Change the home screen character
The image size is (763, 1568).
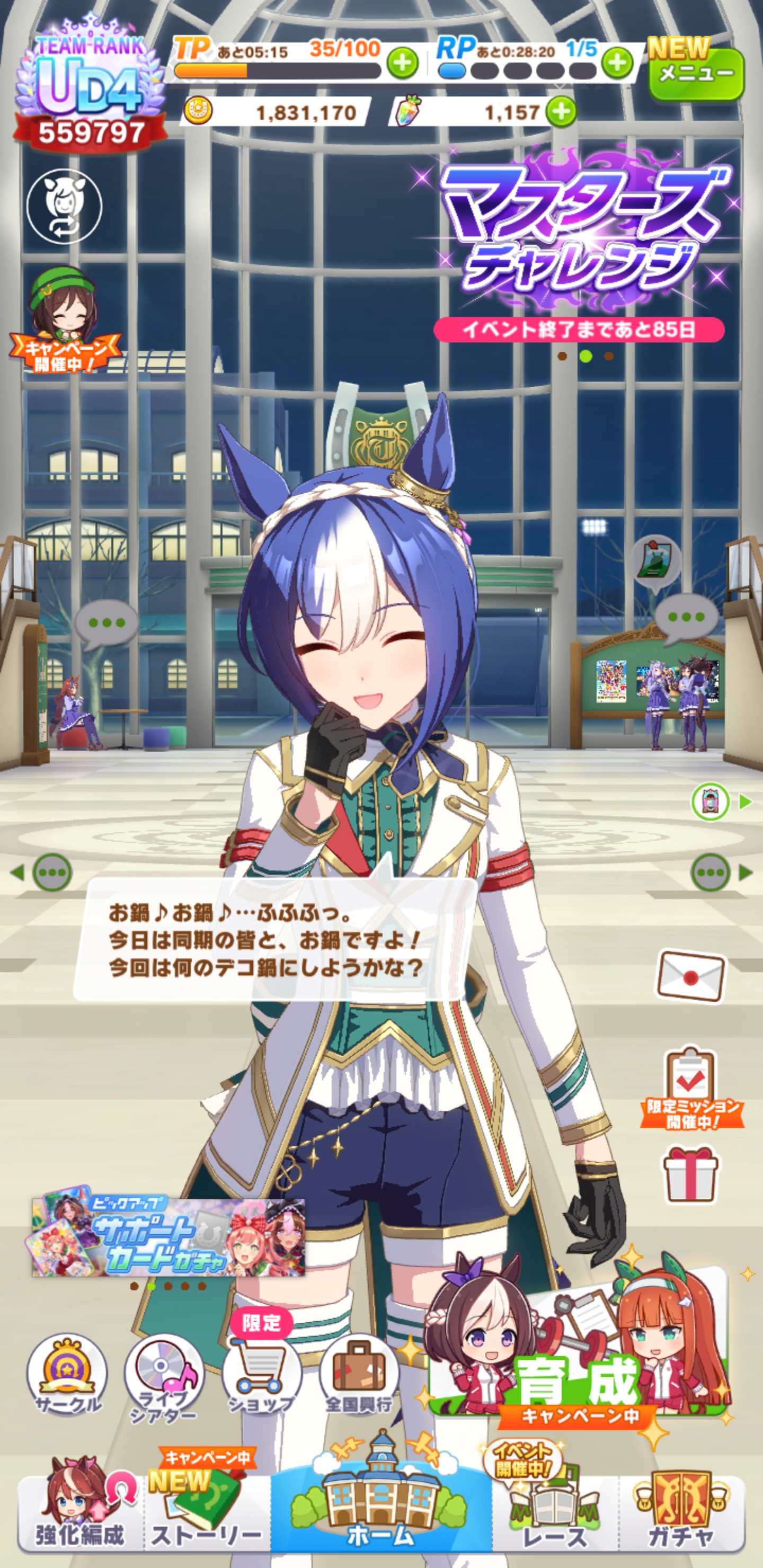click(x=65, y=207)
